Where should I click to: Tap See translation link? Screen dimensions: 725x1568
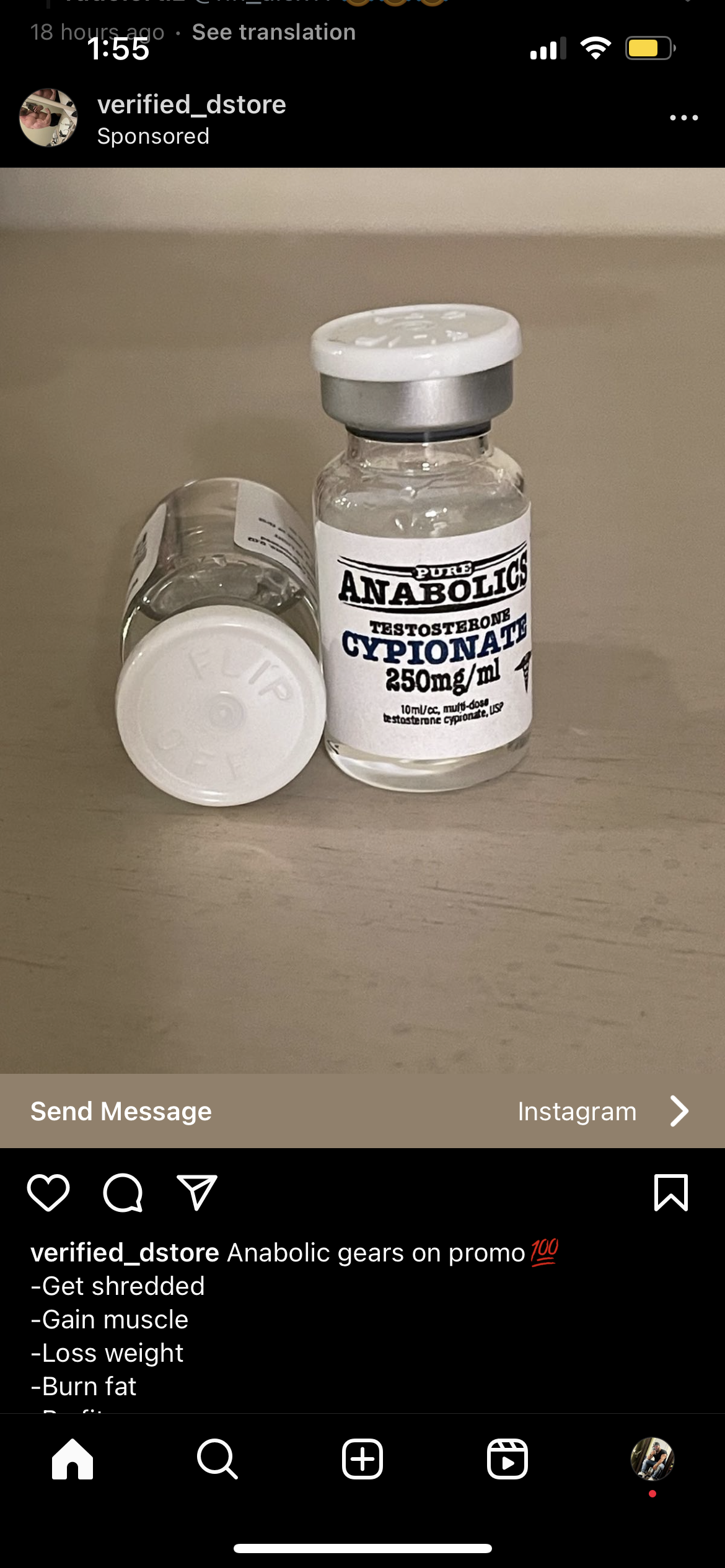[274, 32]
